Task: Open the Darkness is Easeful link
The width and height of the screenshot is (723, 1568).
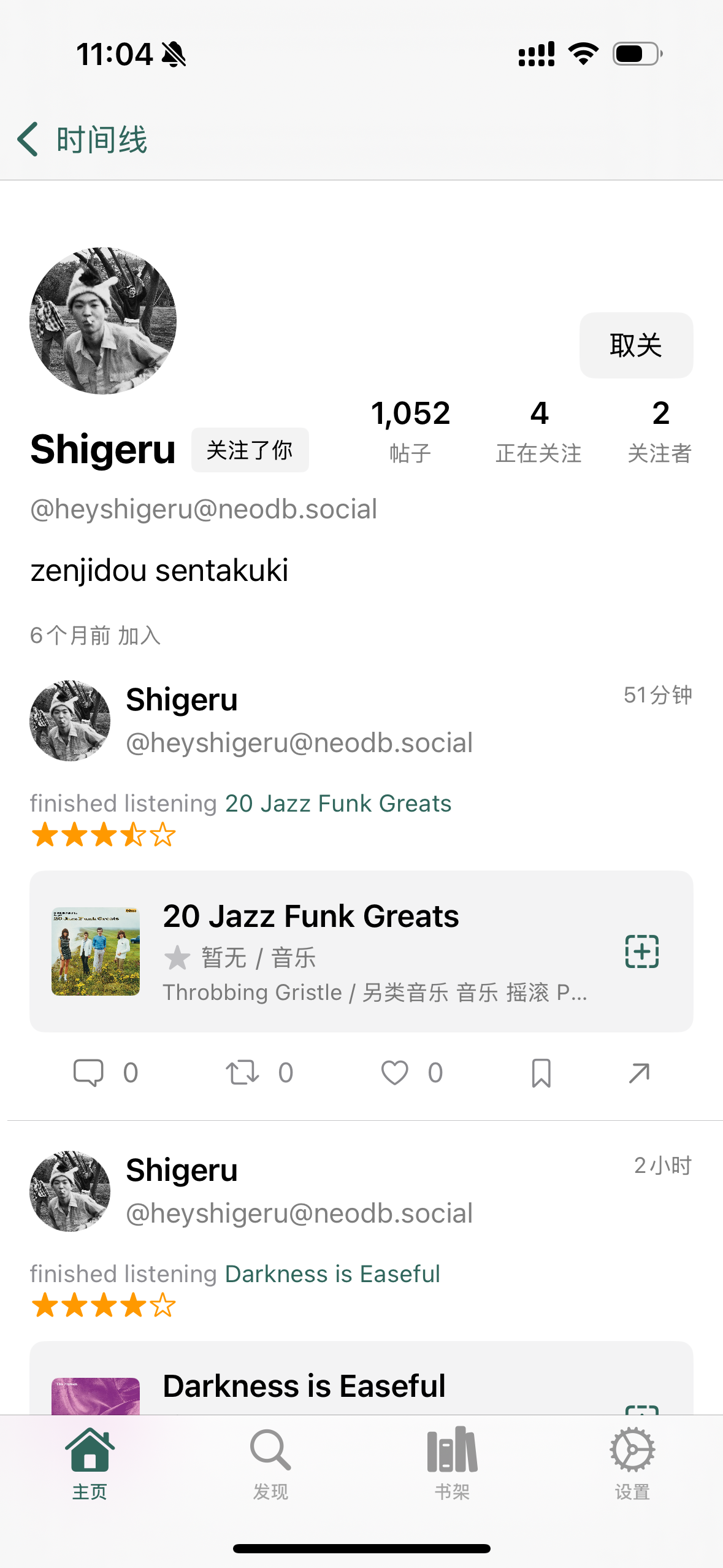Action: click(332, 1274)
